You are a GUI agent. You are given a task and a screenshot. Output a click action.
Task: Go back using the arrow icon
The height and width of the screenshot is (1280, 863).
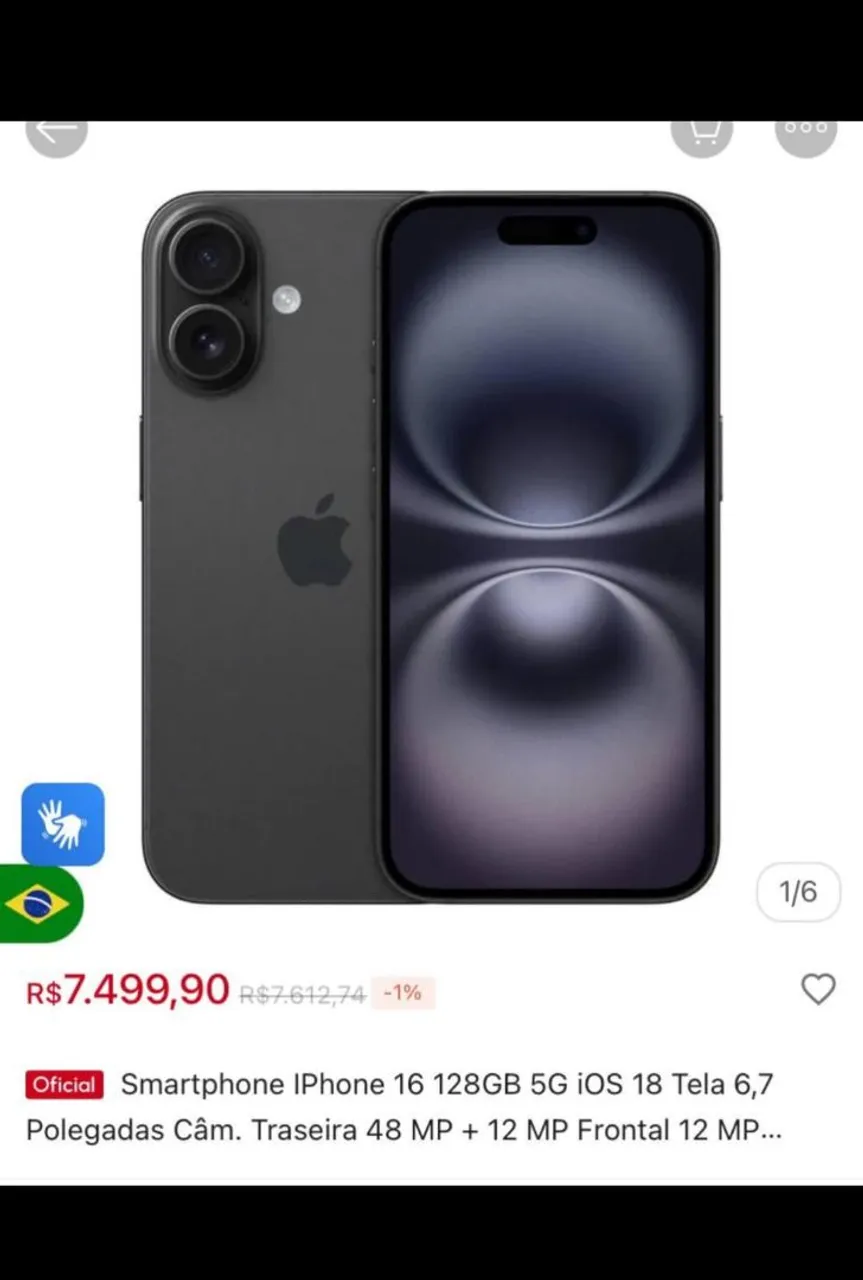click(x=56, y=133)
